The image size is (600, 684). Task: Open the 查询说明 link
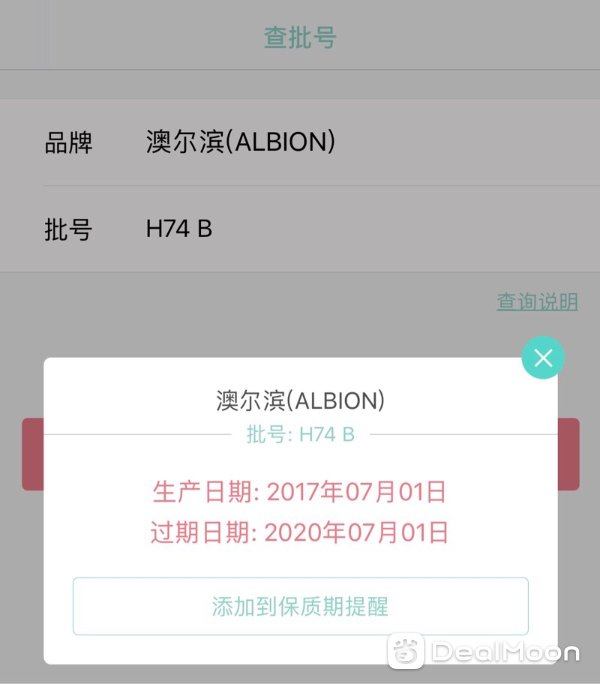tap(537, 301)
